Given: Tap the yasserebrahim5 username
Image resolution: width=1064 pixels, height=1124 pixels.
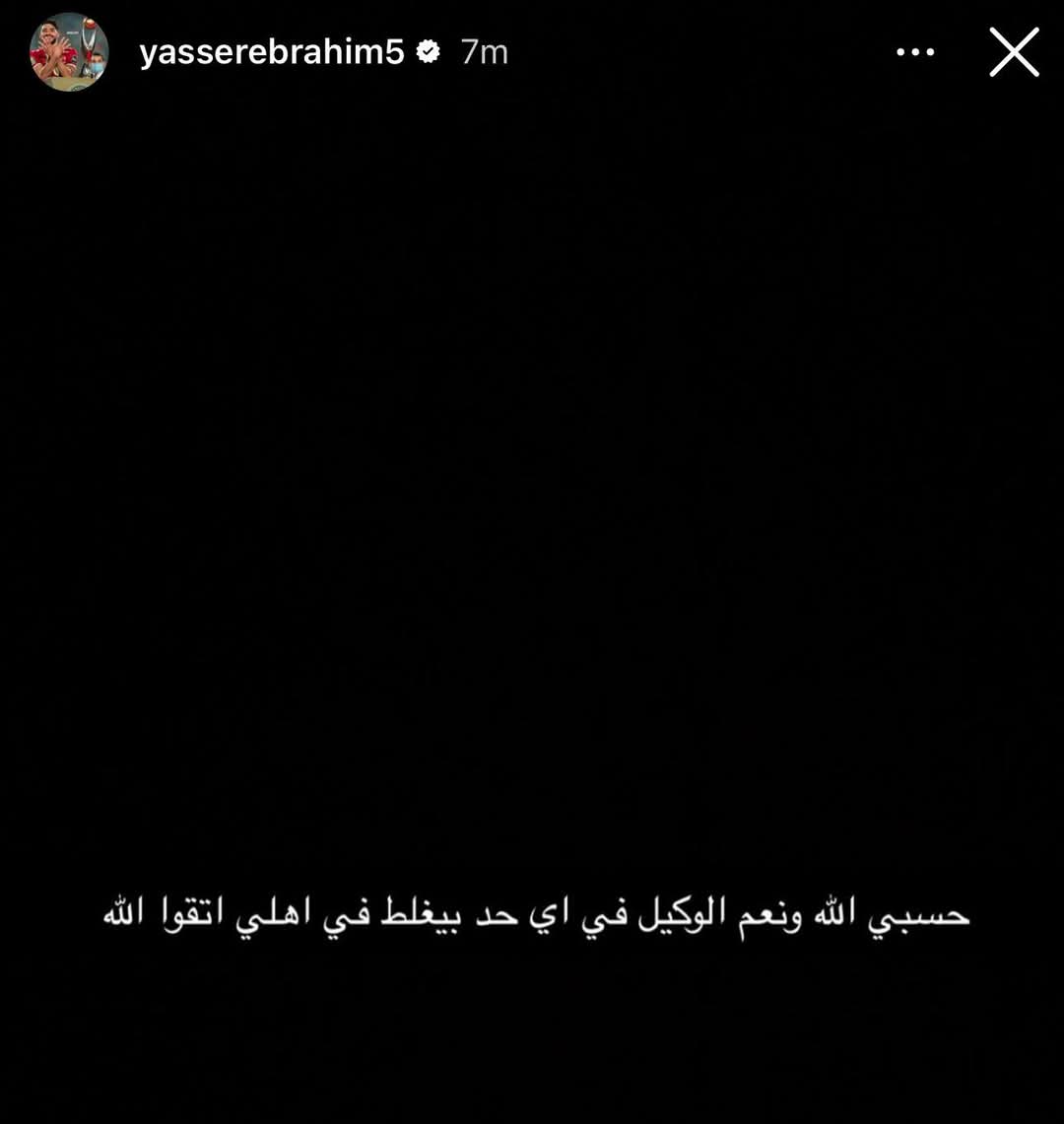Looking at the screenshot, I should [x=272, y=52].
